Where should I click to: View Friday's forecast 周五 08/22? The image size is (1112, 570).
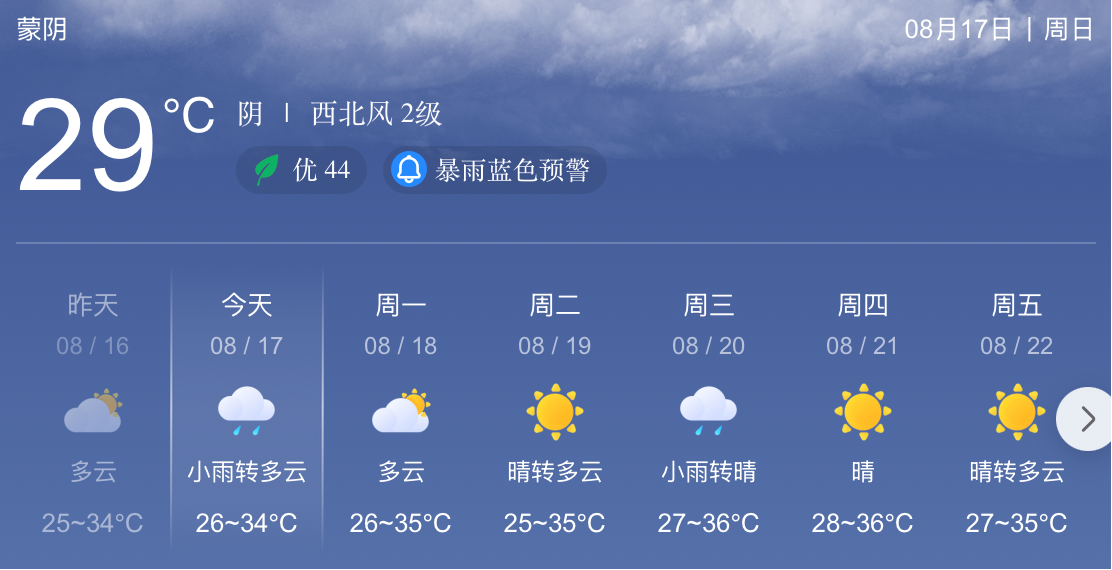1016,411
